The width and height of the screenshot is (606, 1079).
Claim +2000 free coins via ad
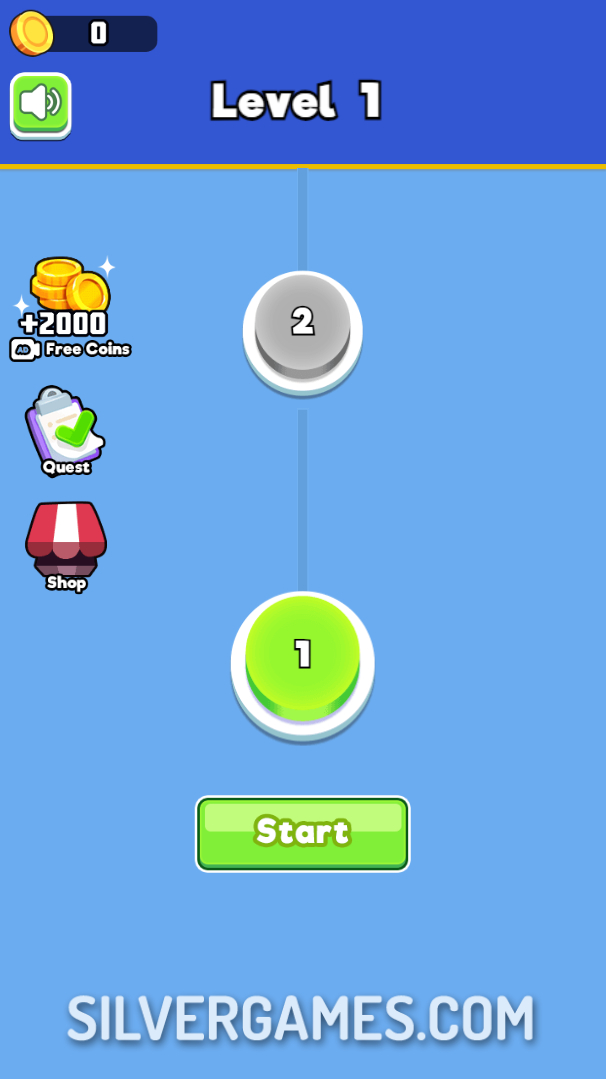pos(69,308)
